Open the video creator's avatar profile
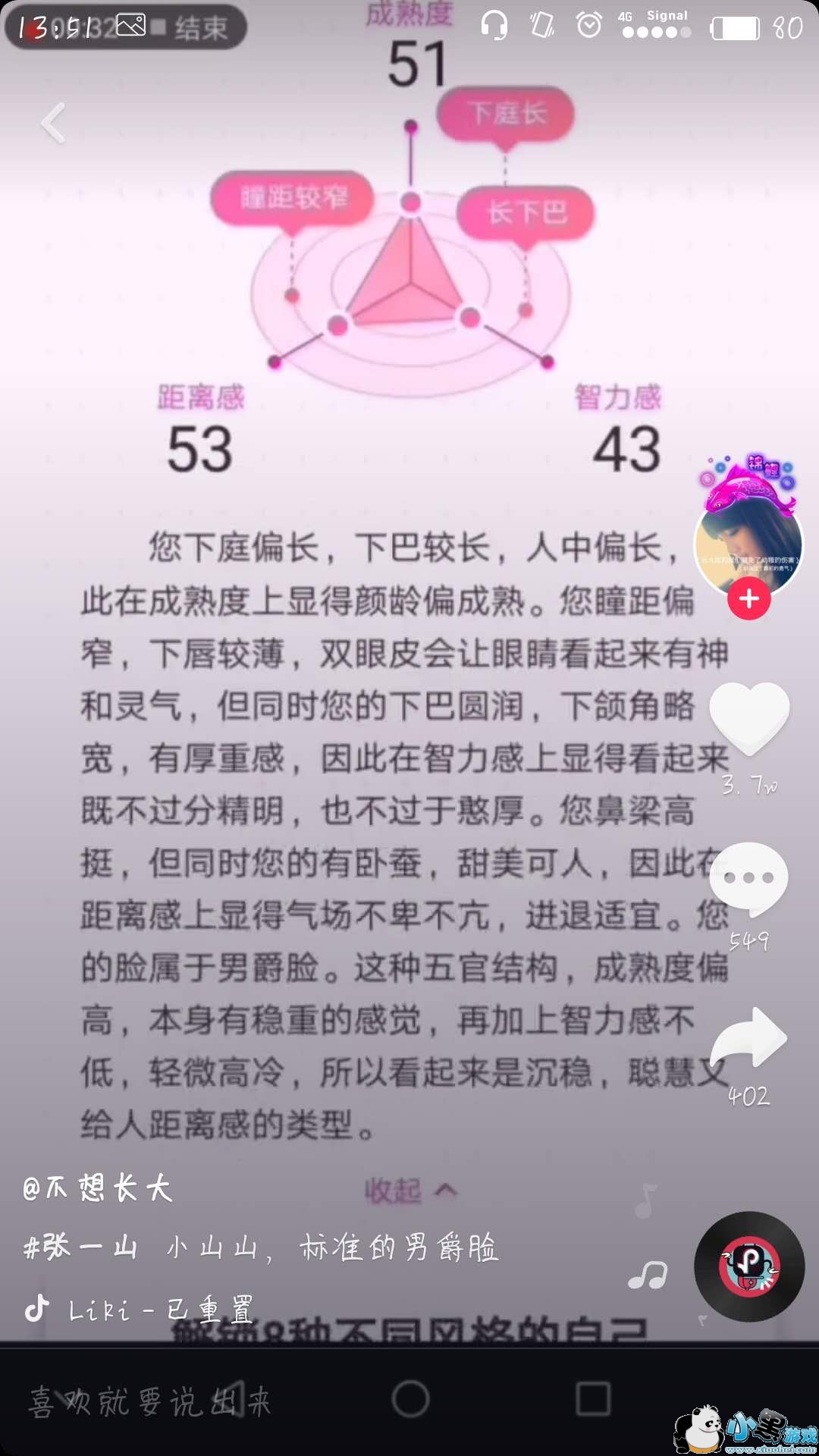 point(748,543)
